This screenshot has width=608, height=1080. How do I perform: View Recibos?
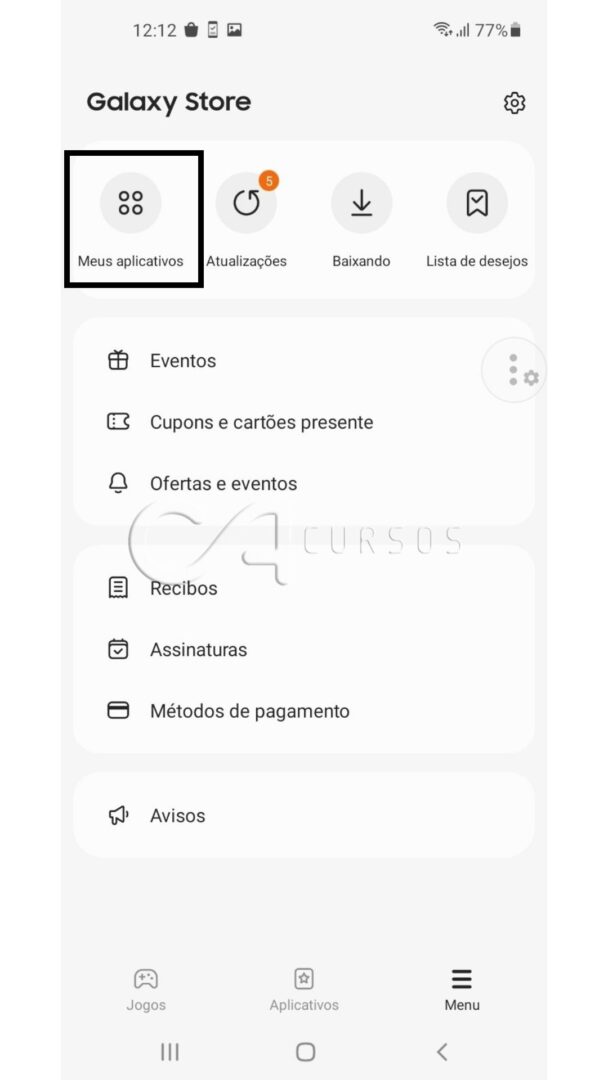(x=304, y=588)
